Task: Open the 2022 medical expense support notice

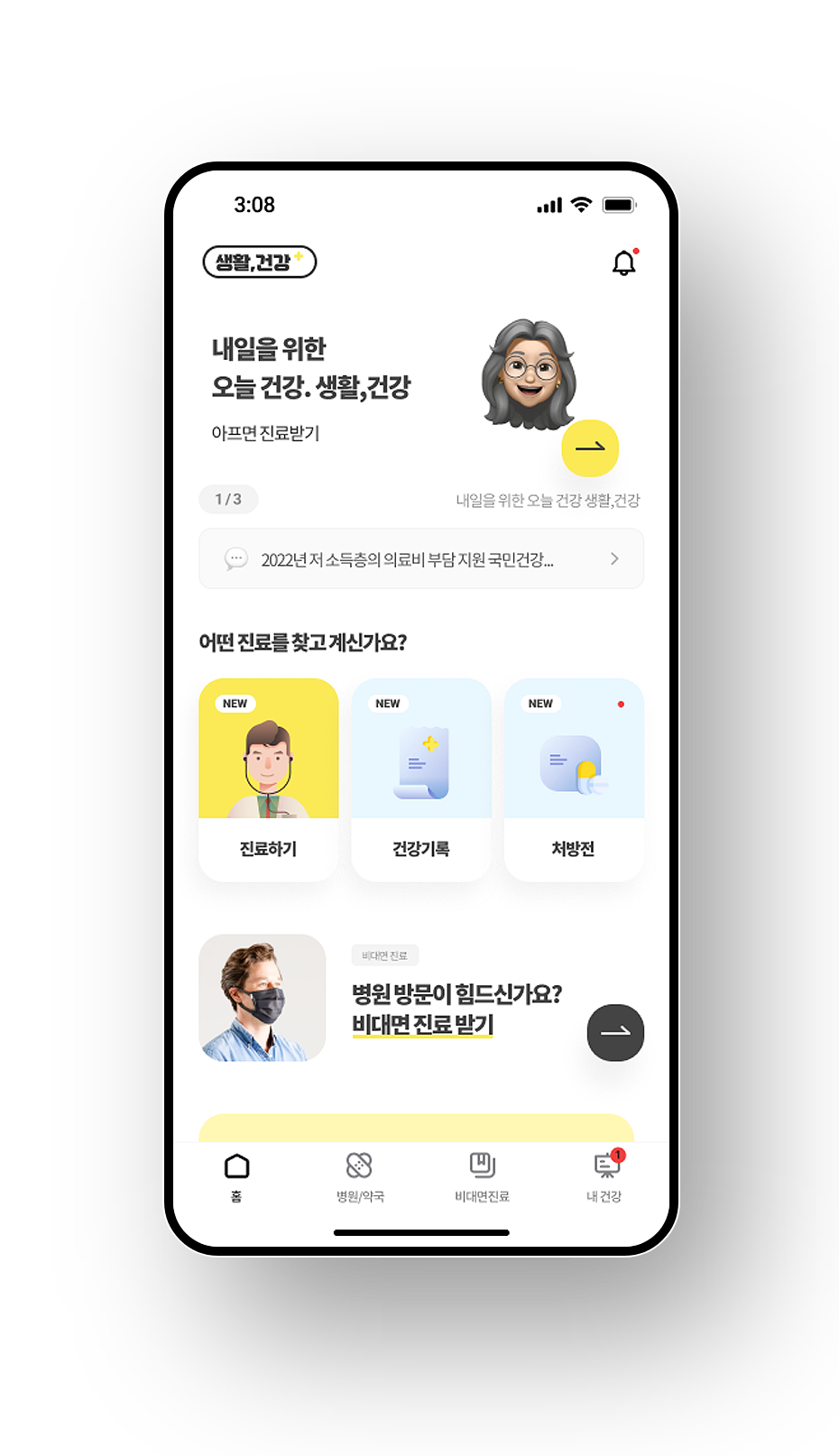Action: point(421,559)
